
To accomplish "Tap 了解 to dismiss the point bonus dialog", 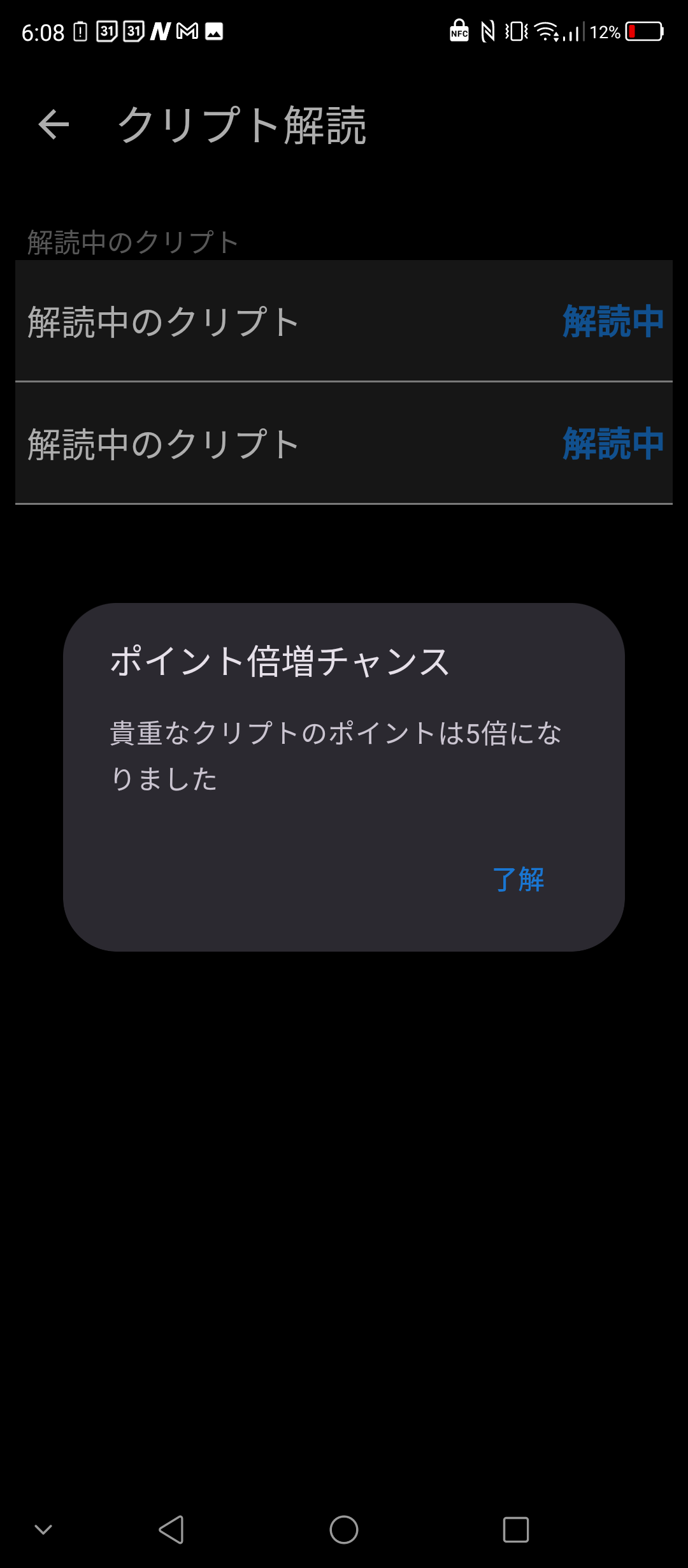I will click(x=518, y=880).
